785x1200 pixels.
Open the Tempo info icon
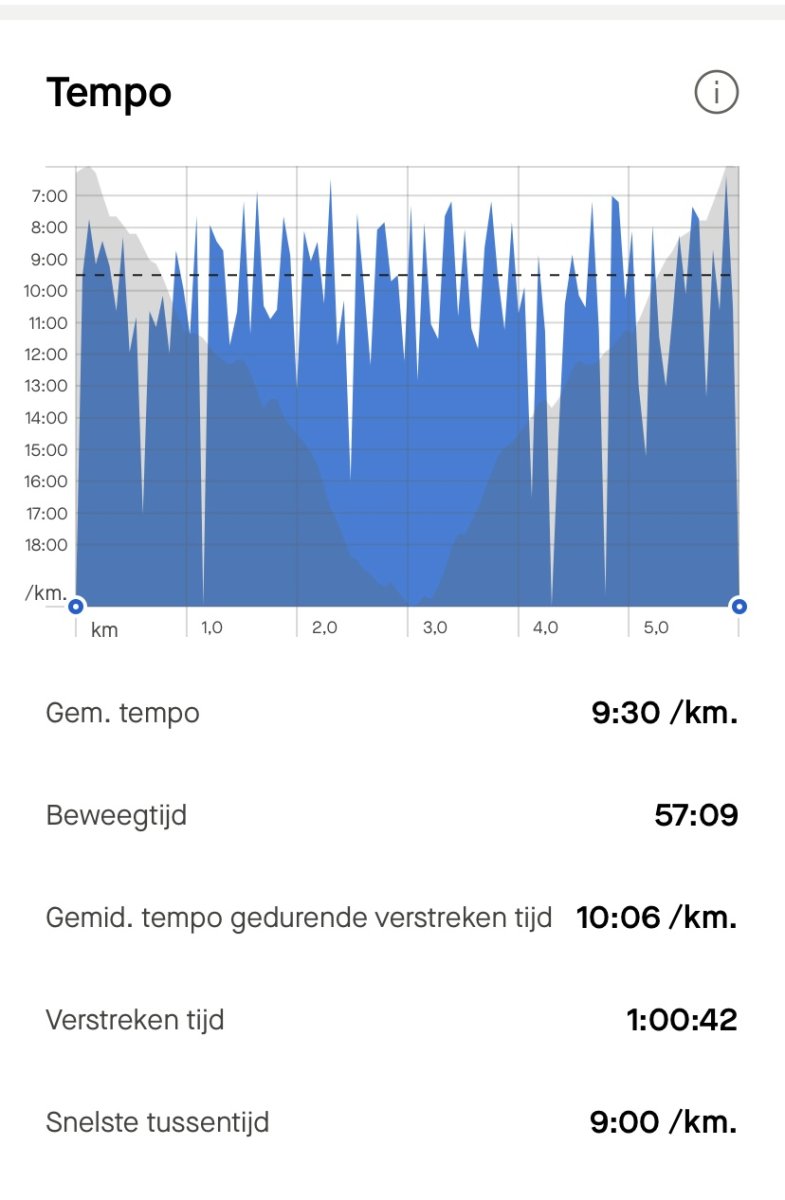tap(716, 93)
